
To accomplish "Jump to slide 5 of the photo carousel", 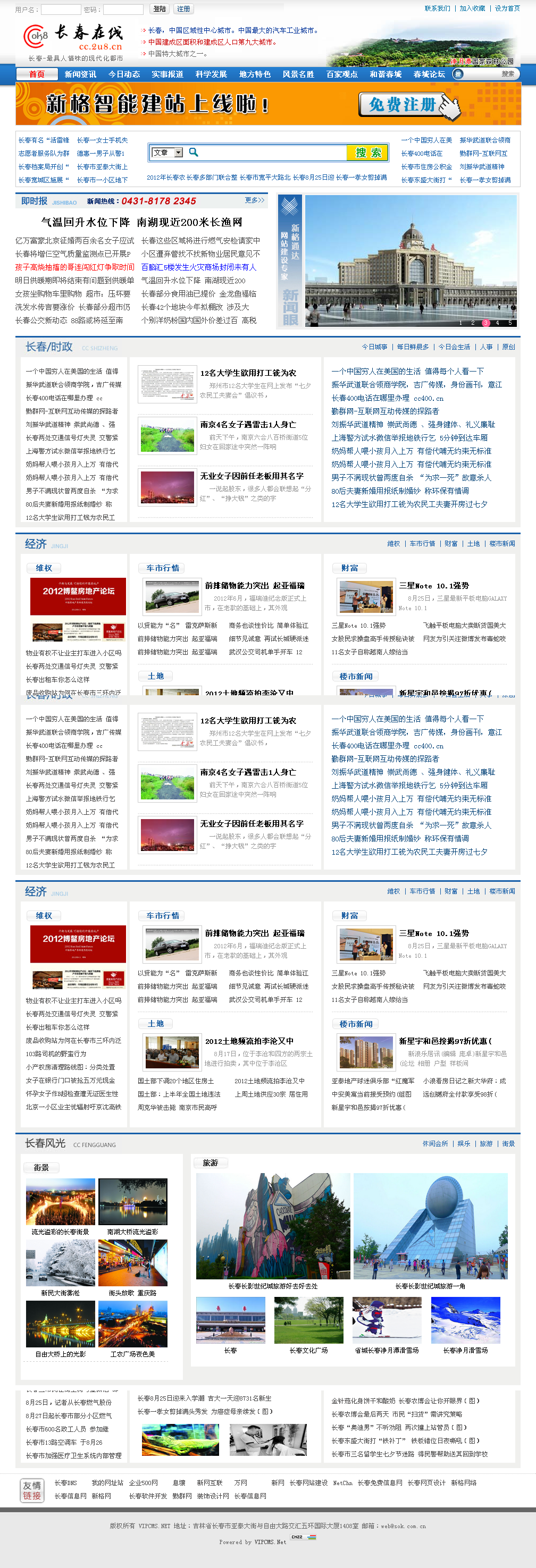I will pos(510,323).
